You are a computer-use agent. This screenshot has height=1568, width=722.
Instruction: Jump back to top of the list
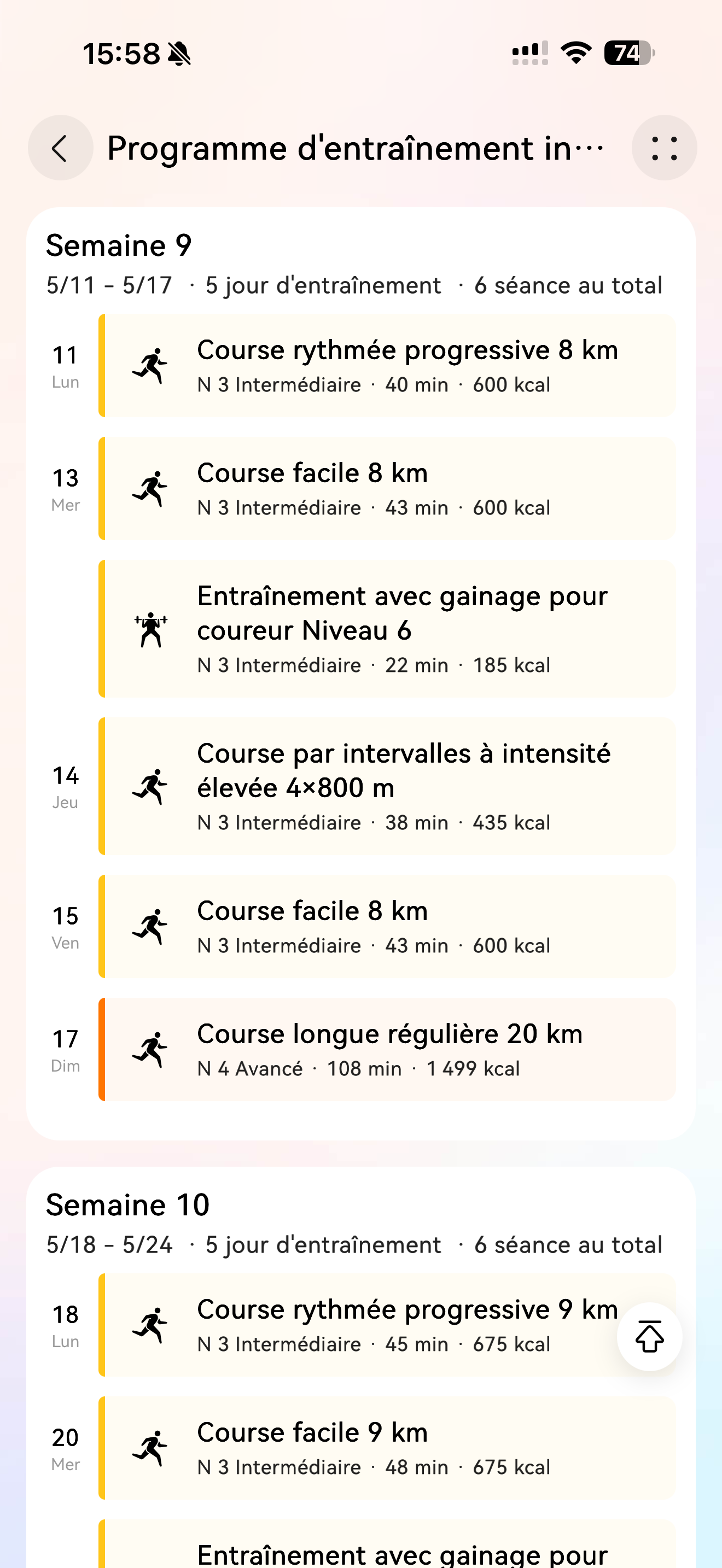(649, 1337)
